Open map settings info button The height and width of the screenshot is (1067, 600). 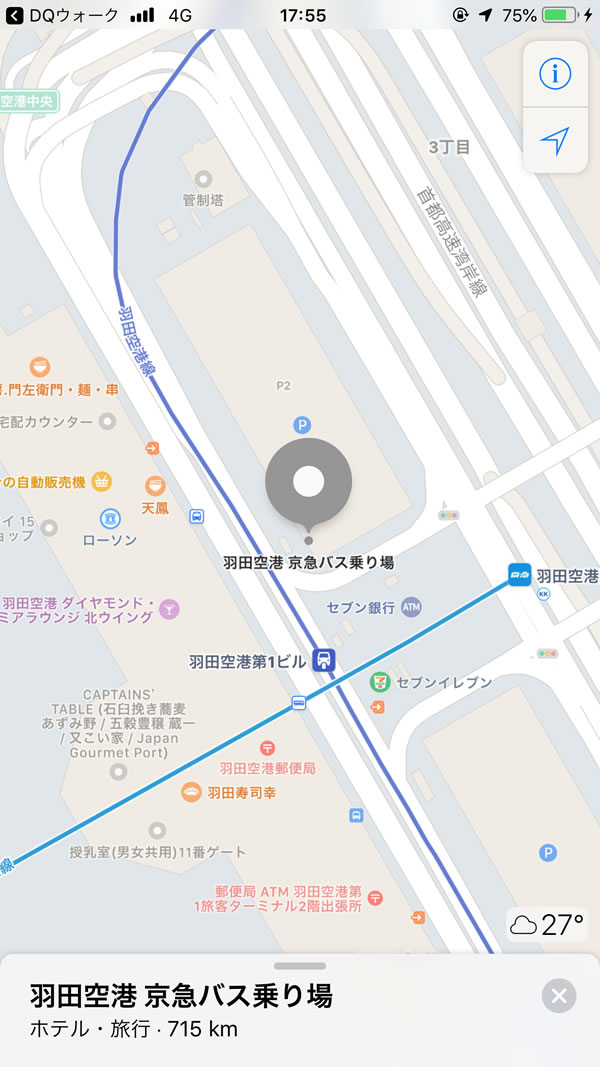pos(554,73)
